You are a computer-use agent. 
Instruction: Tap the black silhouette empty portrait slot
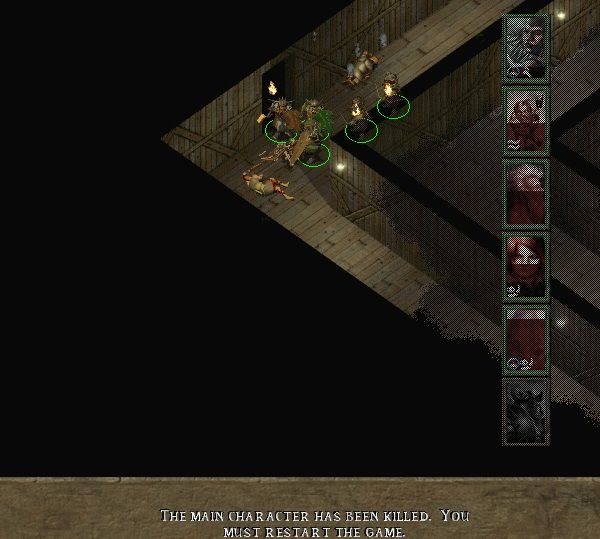click(526, 411)
